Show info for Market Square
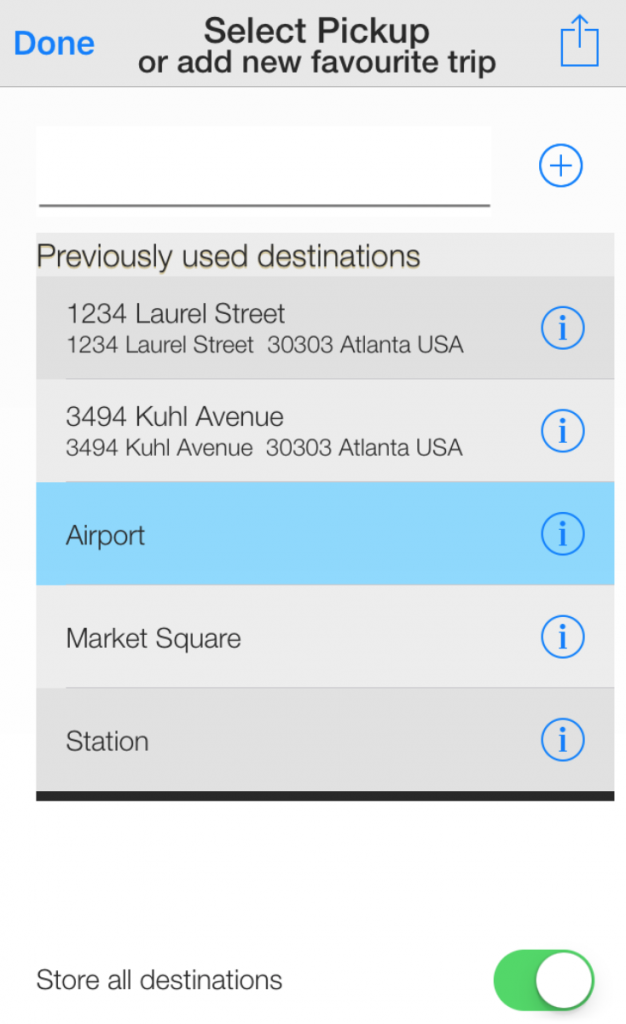 click(562, 637)
